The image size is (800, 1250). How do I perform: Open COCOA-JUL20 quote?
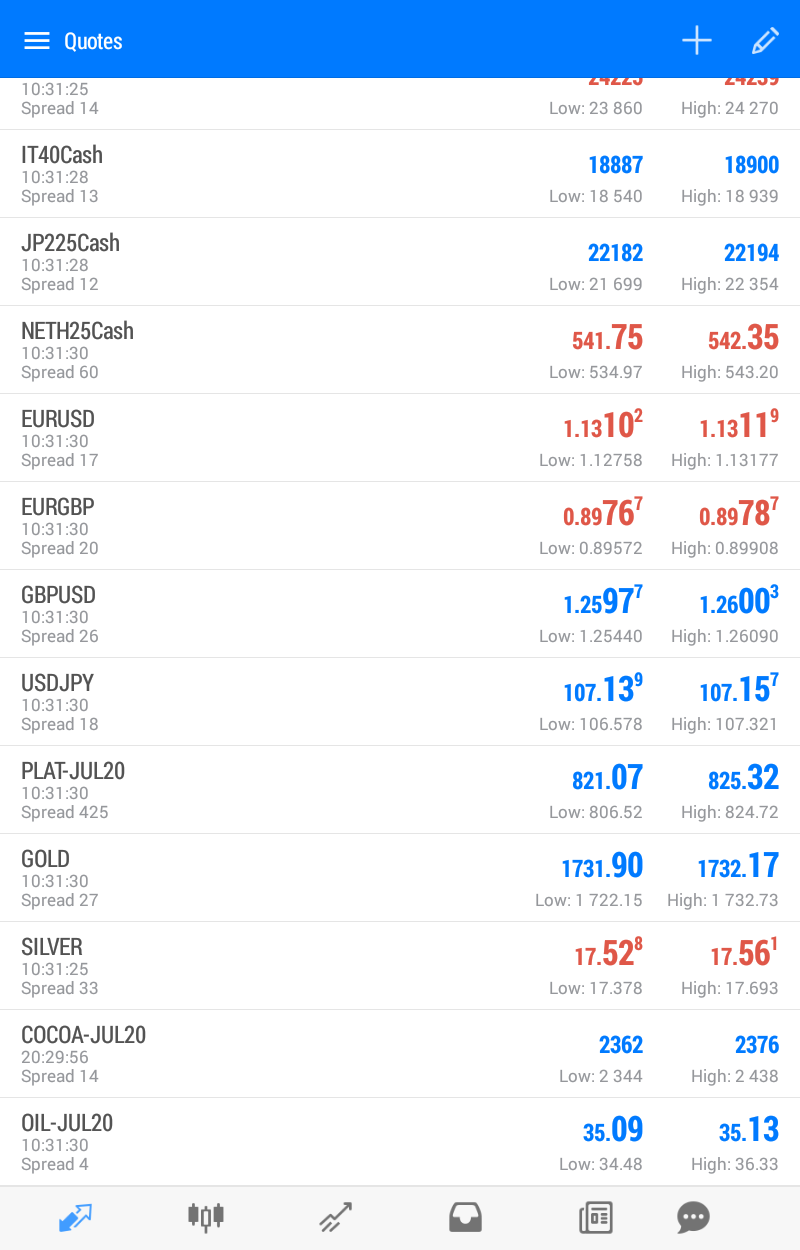(83, 1035)
